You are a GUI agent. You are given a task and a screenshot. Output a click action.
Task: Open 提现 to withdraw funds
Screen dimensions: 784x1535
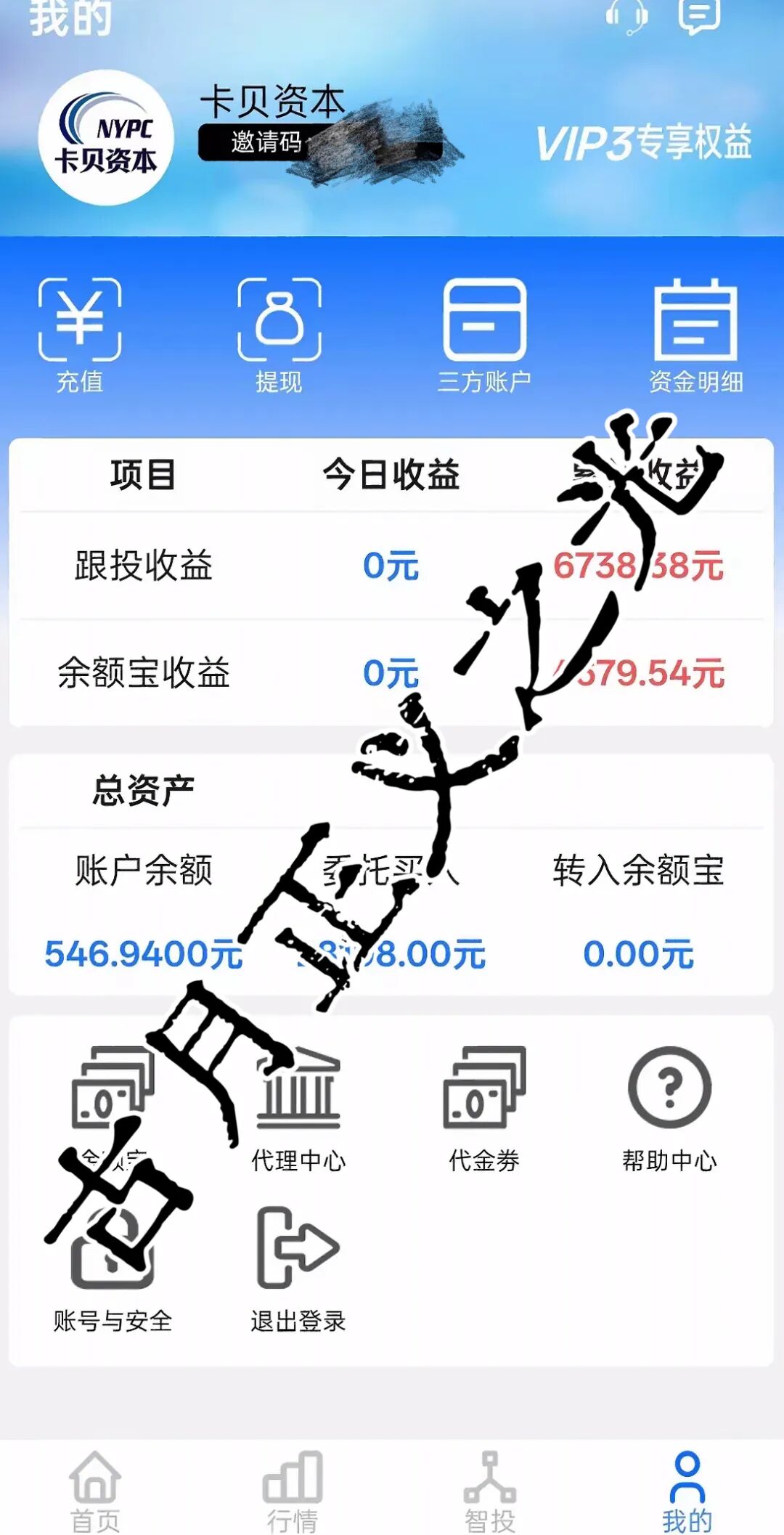pos(279,335)
